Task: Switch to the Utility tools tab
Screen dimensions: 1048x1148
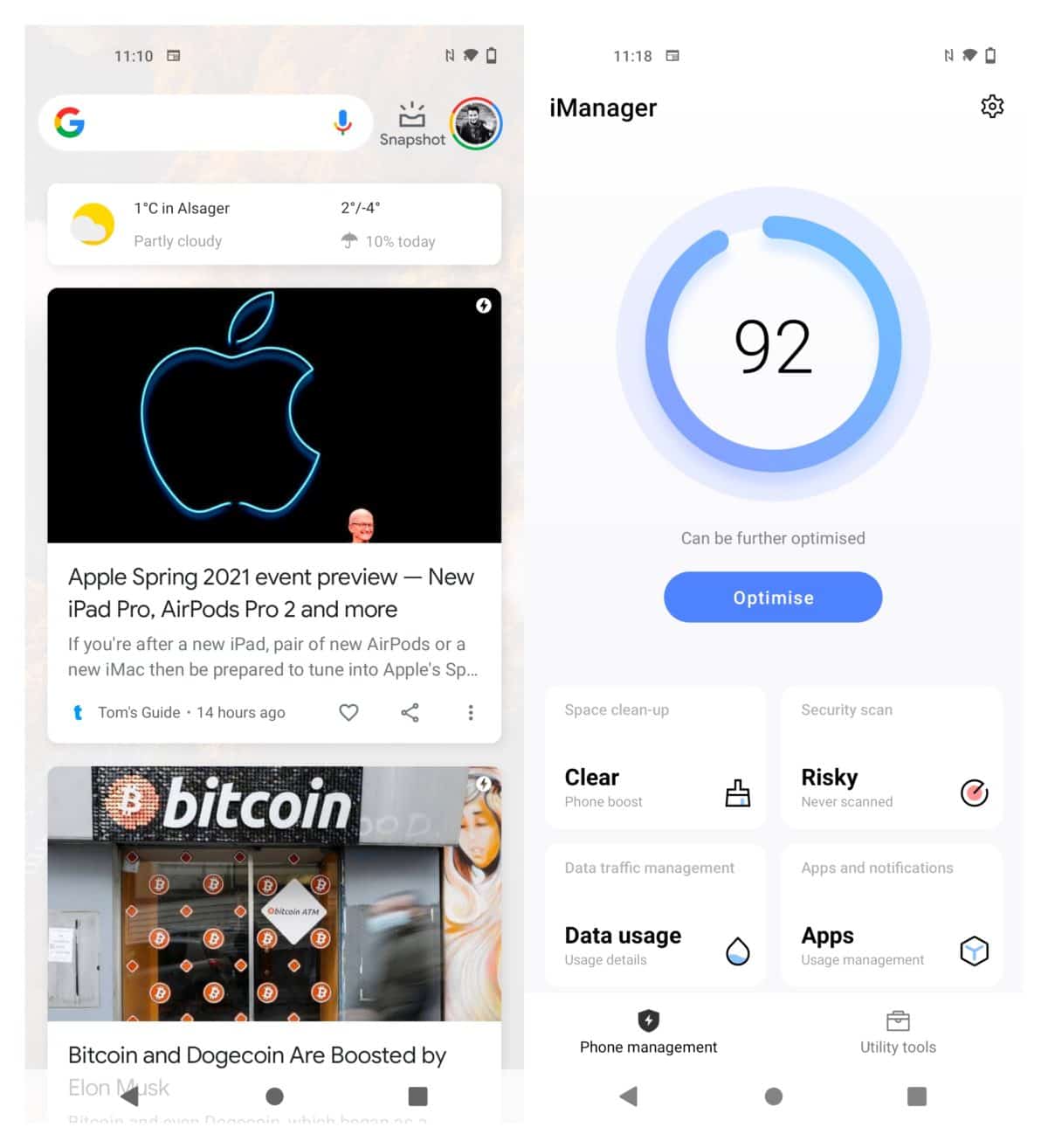Action: pos(898,1033)
